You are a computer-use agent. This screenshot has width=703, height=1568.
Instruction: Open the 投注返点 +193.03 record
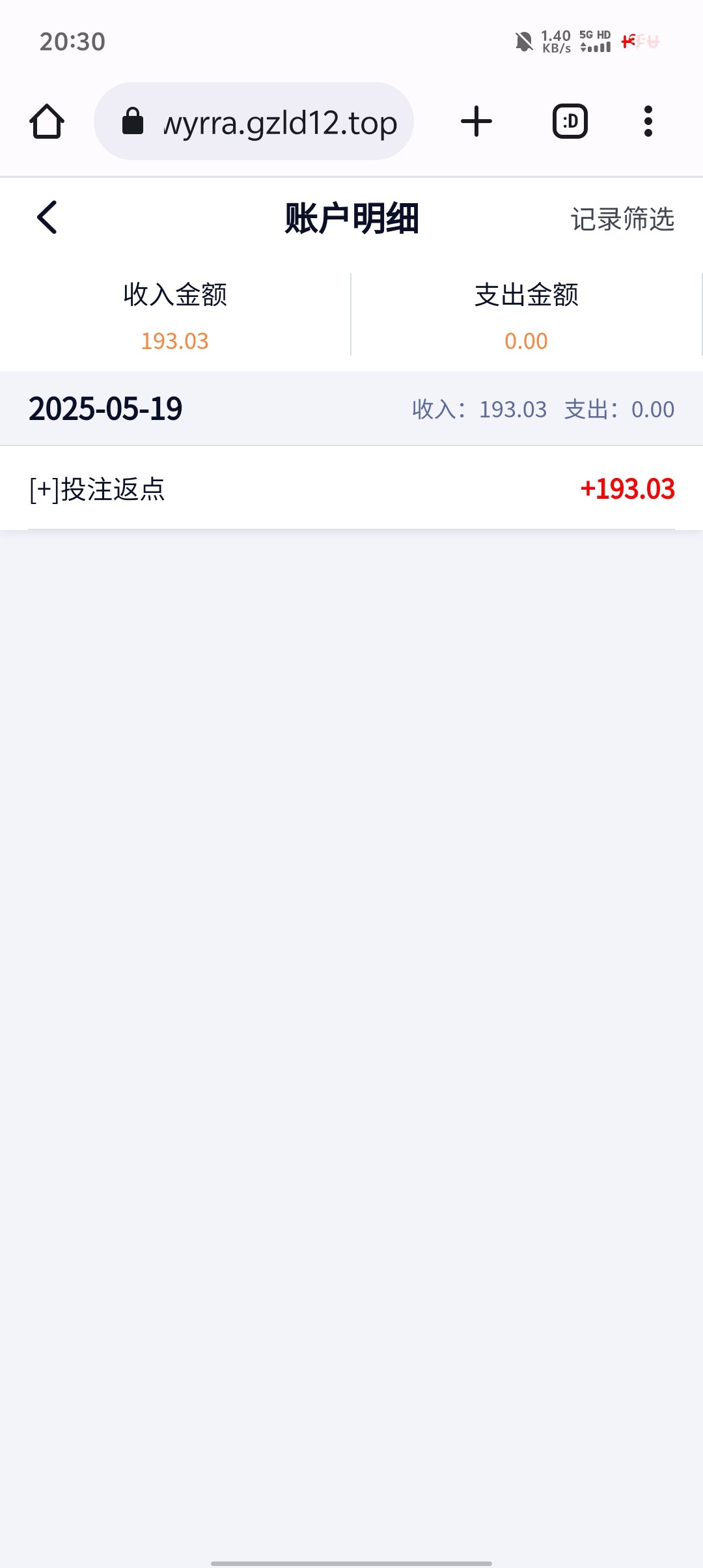pos(351,488)
